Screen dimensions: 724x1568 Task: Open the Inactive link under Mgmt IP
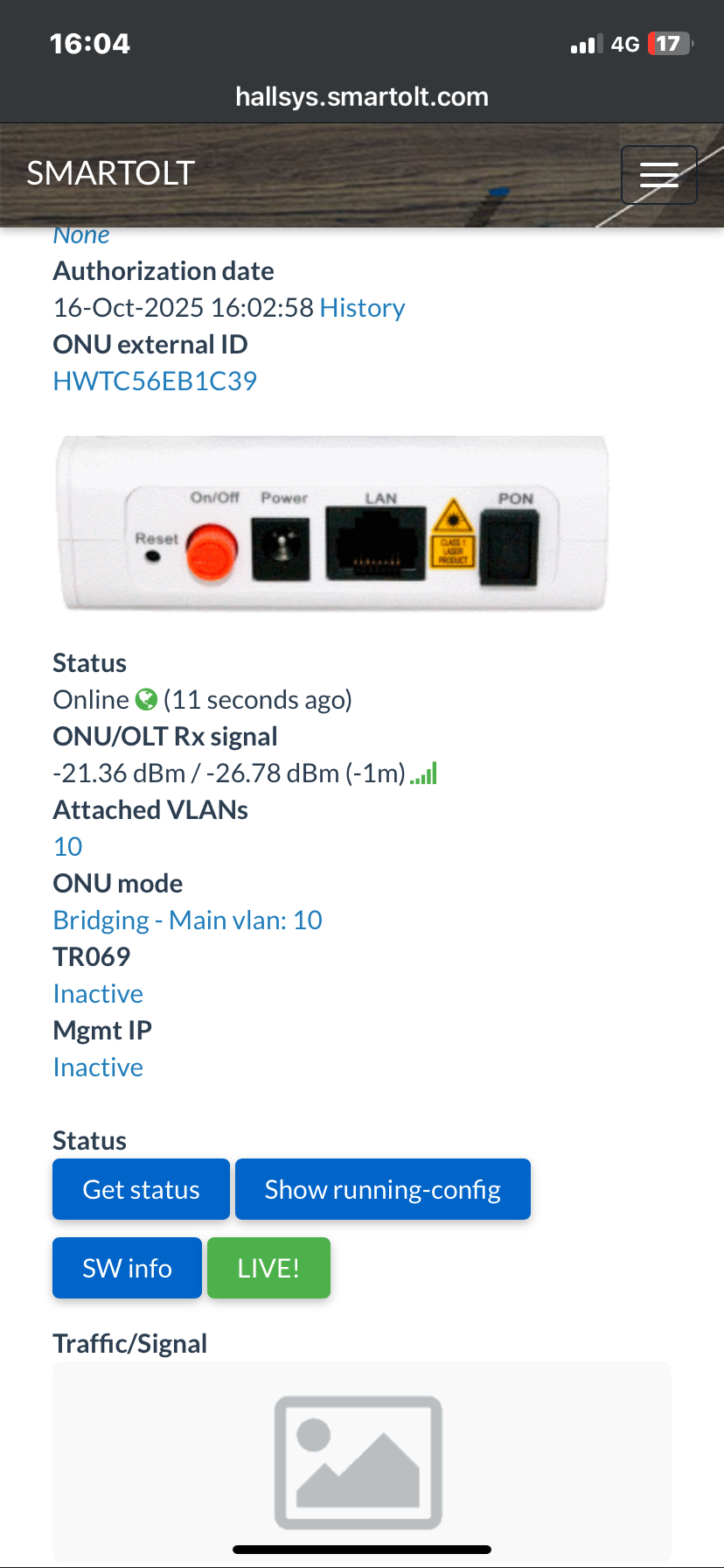[98, 1067]
